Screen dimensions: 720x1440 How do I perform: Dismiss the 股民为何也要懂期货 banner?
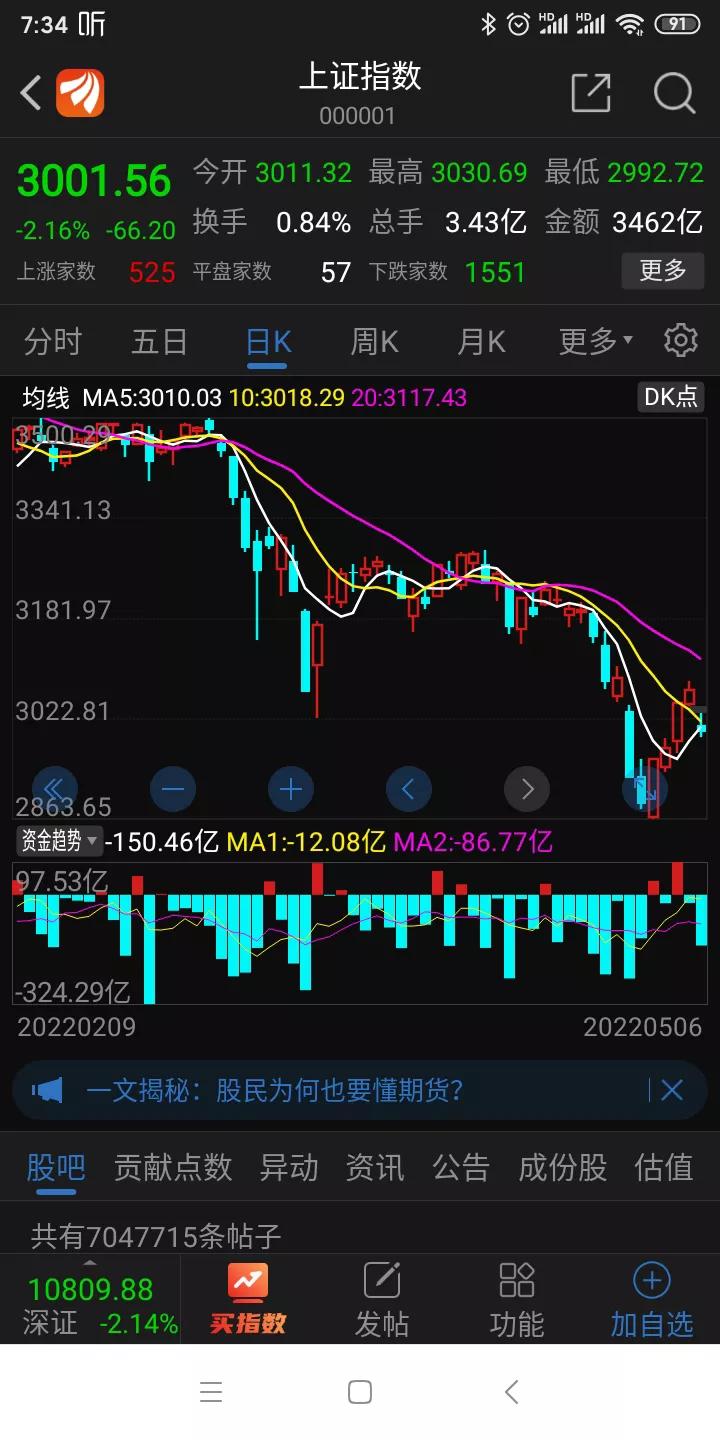pyautogui.click(x=672, y=1090)
